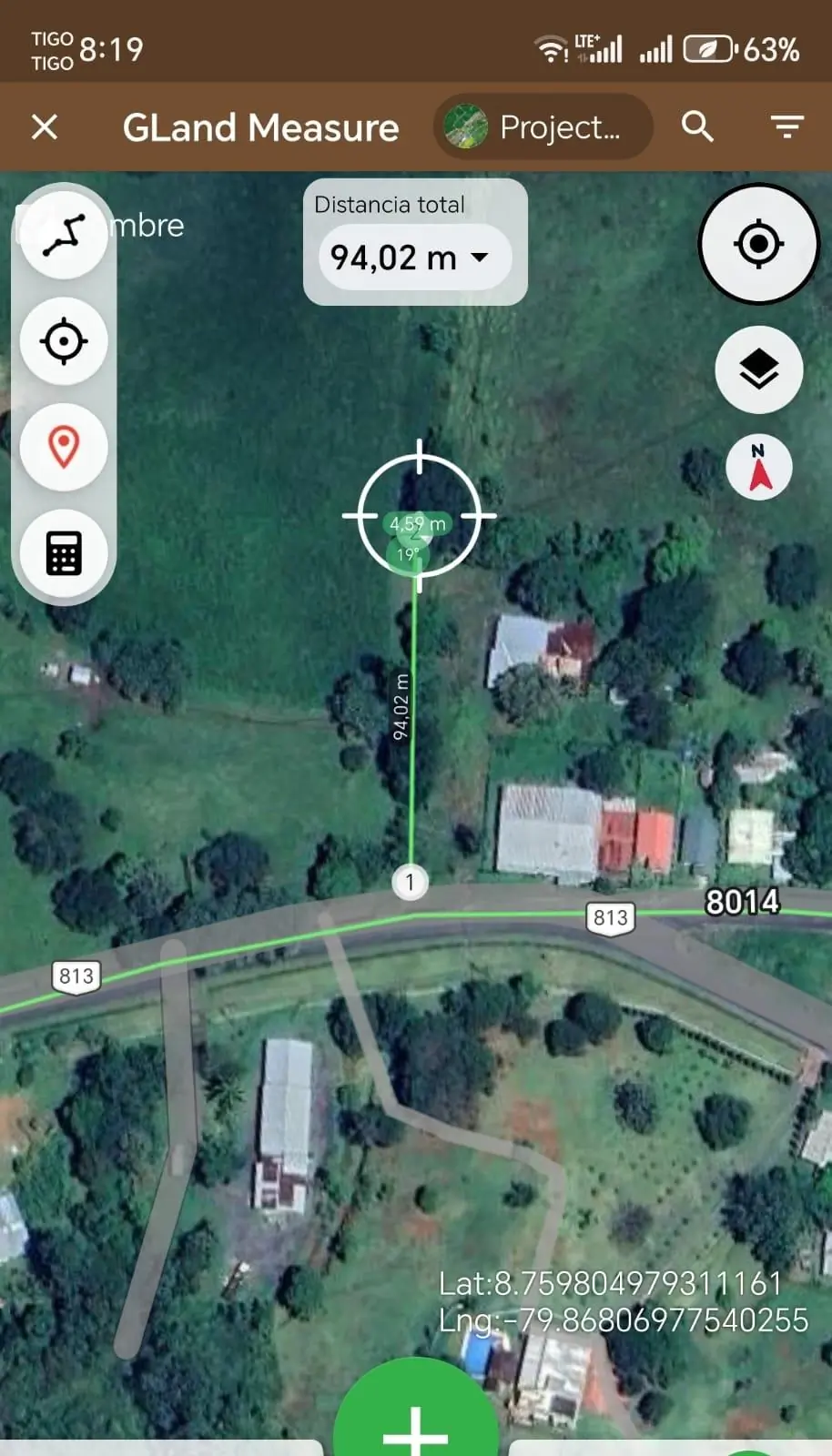
Task: Select measurement point marker 1
Action: (x=410, y=882)
